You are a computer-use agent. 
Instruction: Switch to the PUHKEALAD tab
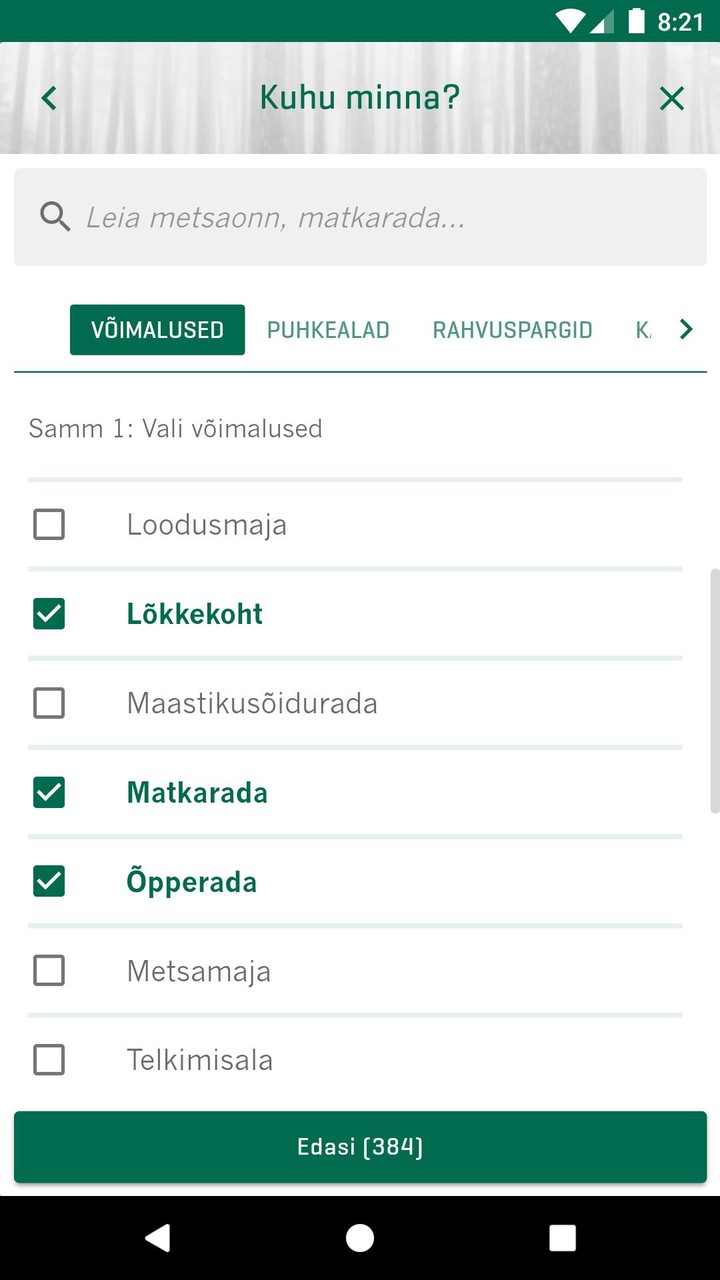tap(328, 329)
